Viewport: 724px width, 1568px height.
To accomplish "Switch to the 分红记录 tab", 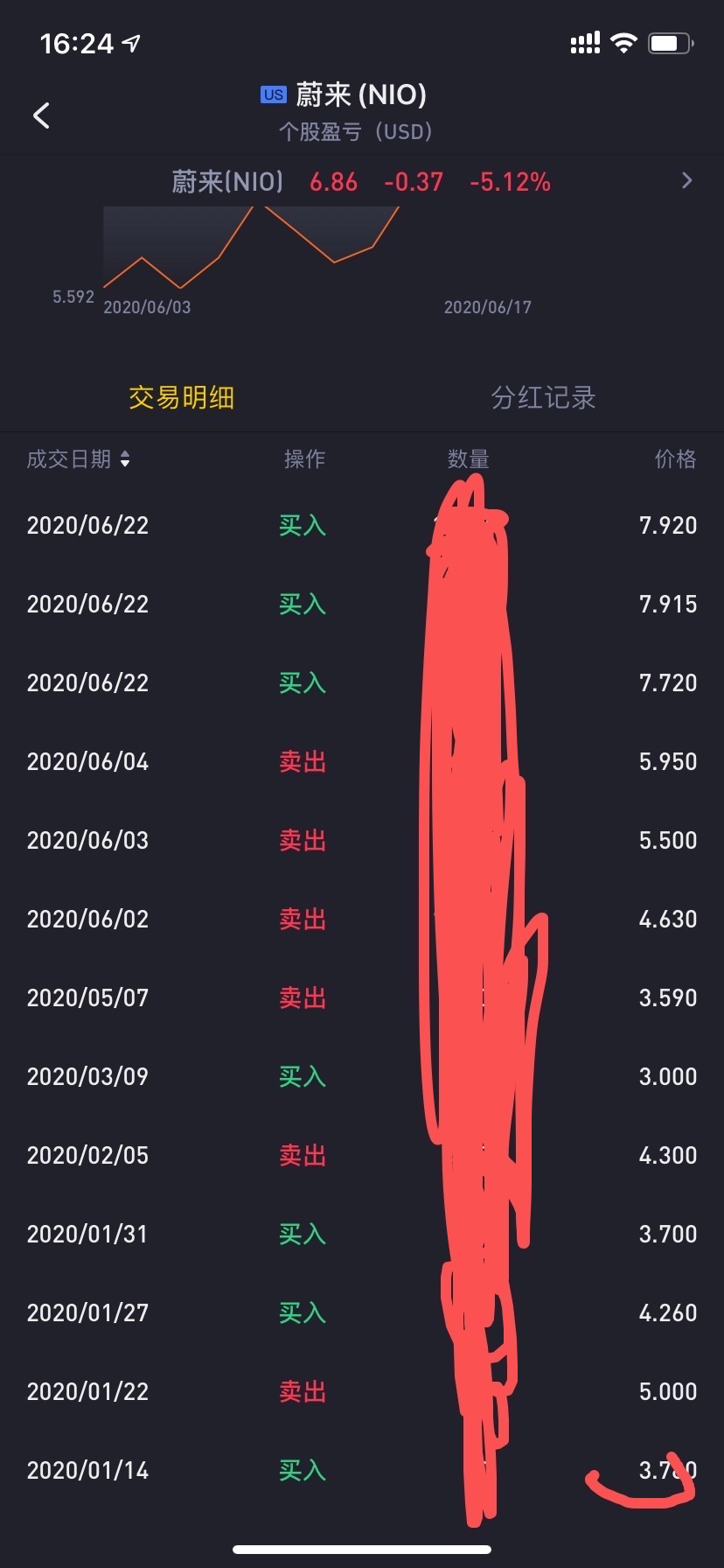I will point(543,398).
